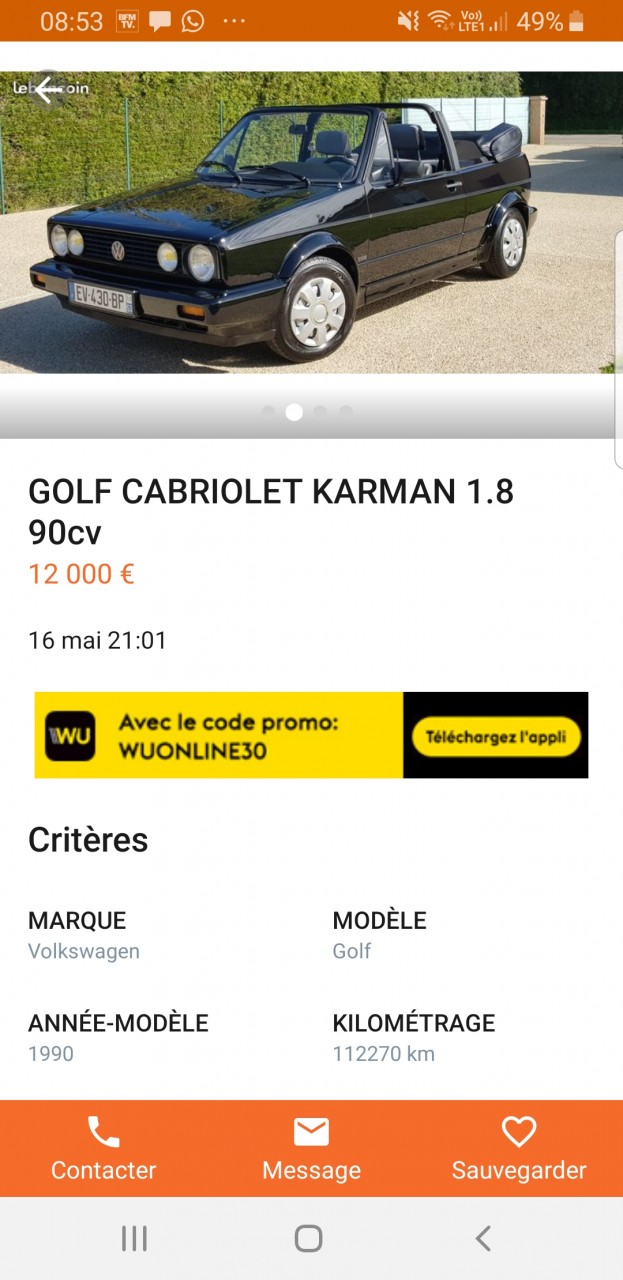The image size is (623, 1280).
Task: Save the listing with Sauvegarder heart
Action: point(519,1148)
